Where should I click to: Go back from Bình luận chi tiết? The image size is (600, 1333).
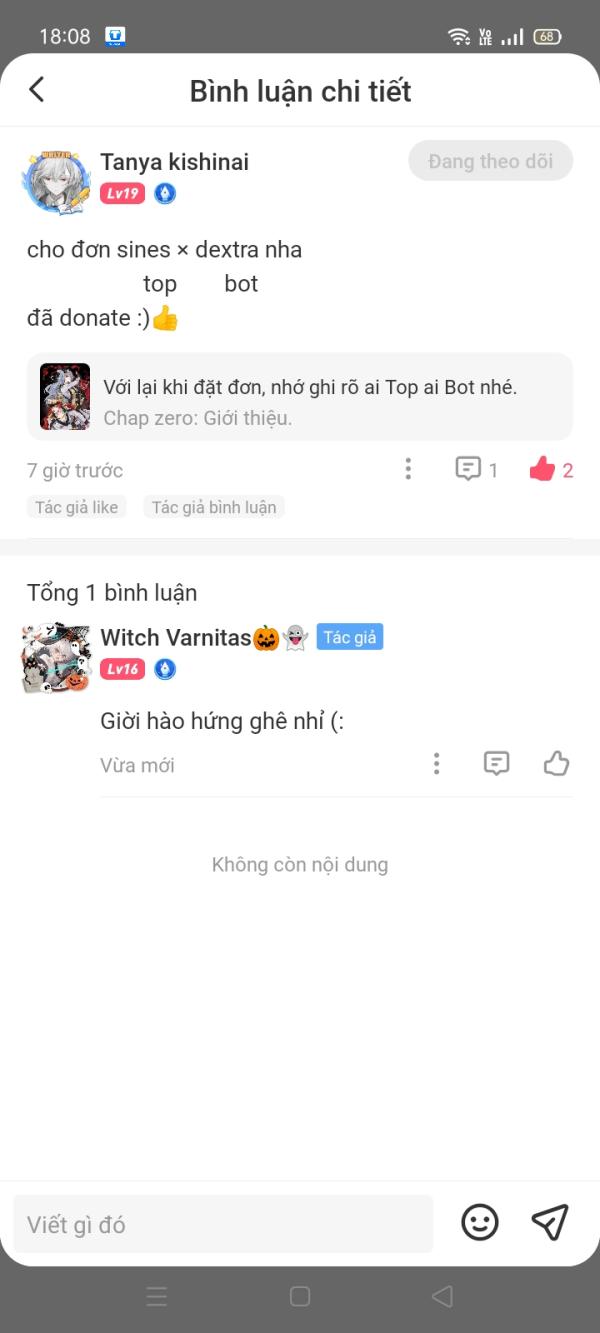[x=37, y=90]
